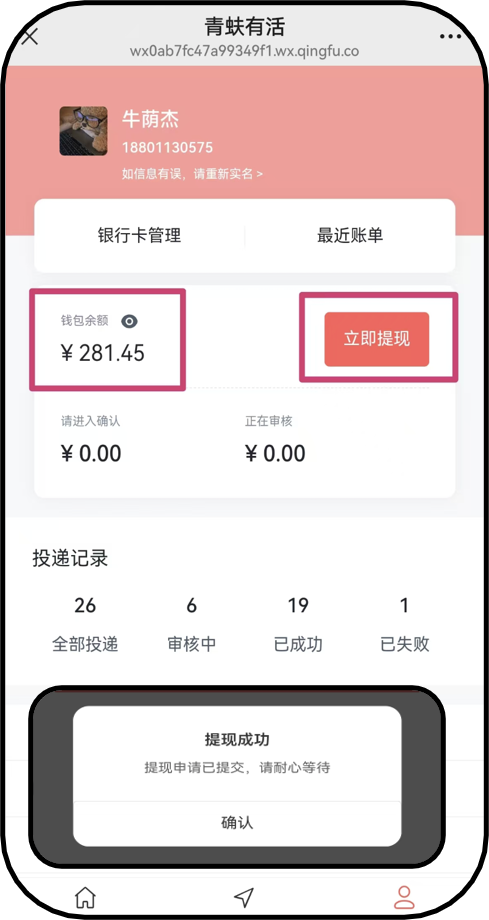Select the profile tab

point(404,897)
